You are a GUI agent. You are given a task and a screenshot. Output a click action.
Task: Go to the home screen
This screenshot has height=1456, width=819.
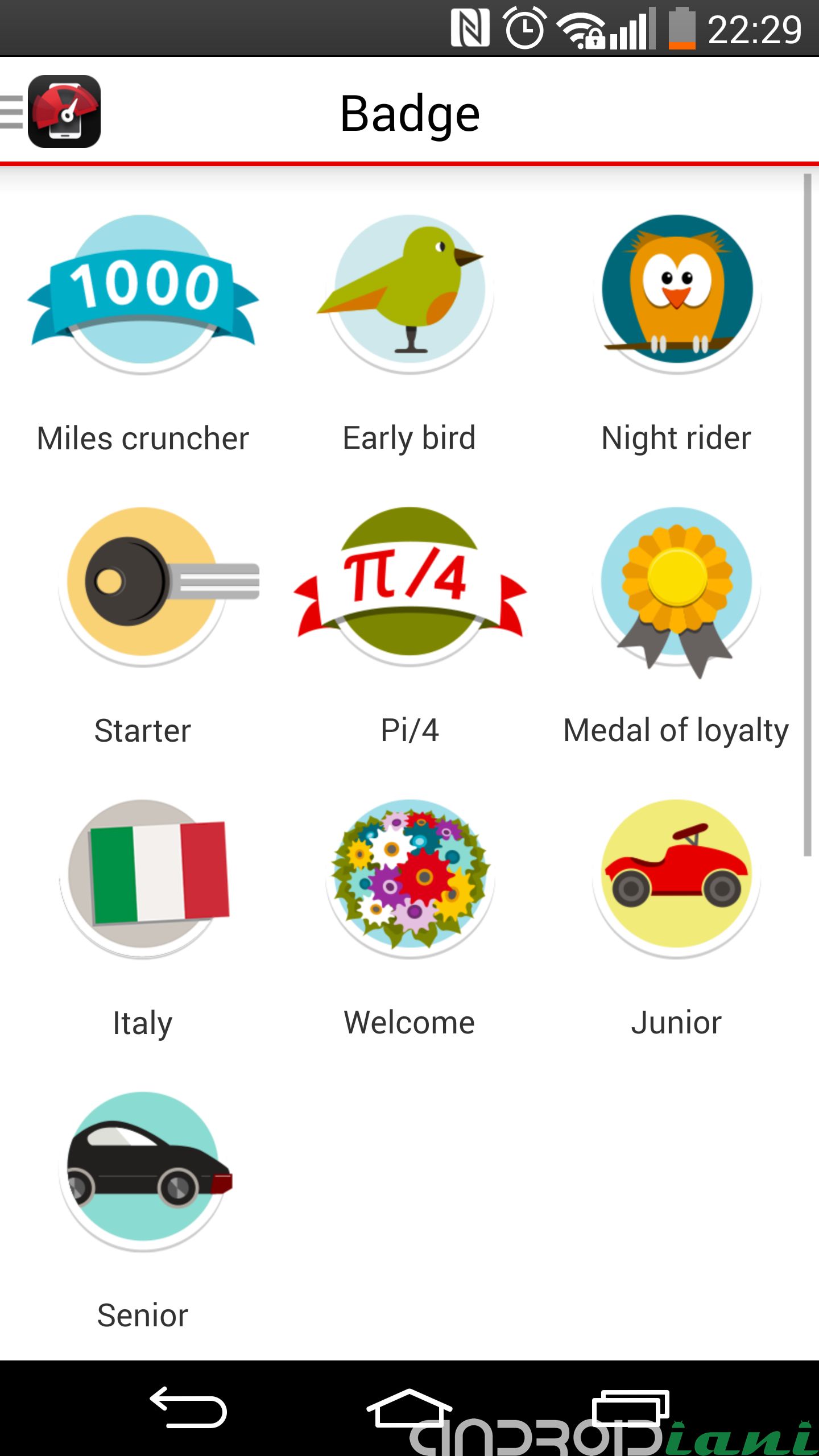click(x=409, y=1407)
